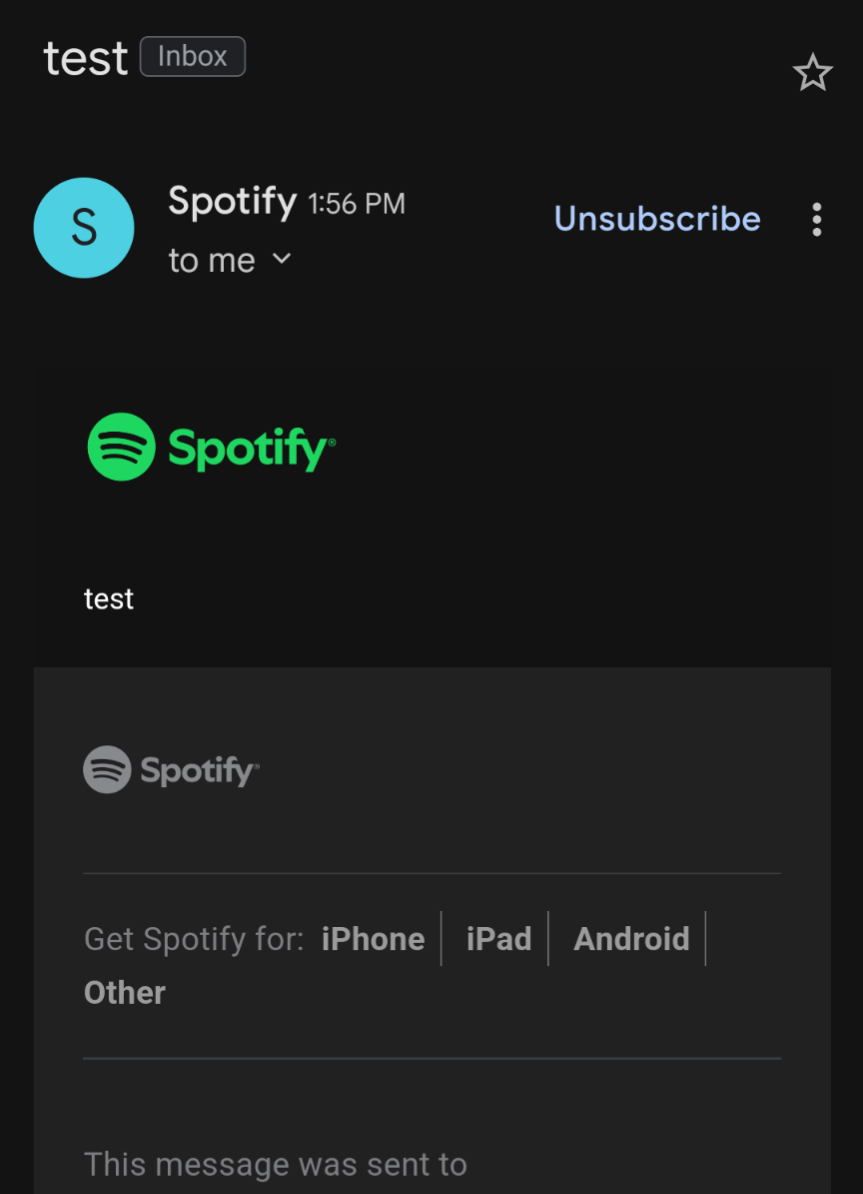Unsubscribe from Spotify emails

(657, 219)
